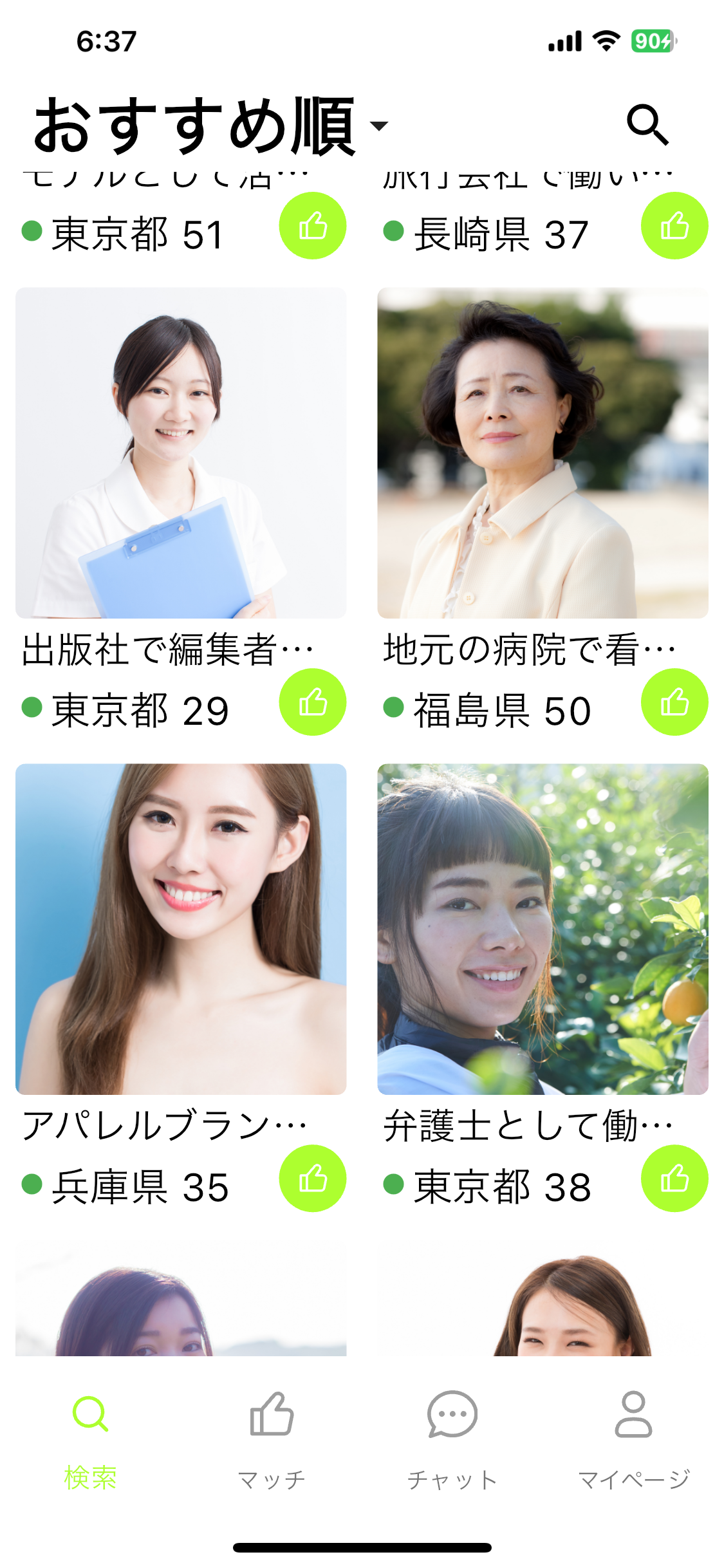Like the 東京都 38 profile
The height and width of the screenshot is (1568, 724).
(x=674, y=1179)
